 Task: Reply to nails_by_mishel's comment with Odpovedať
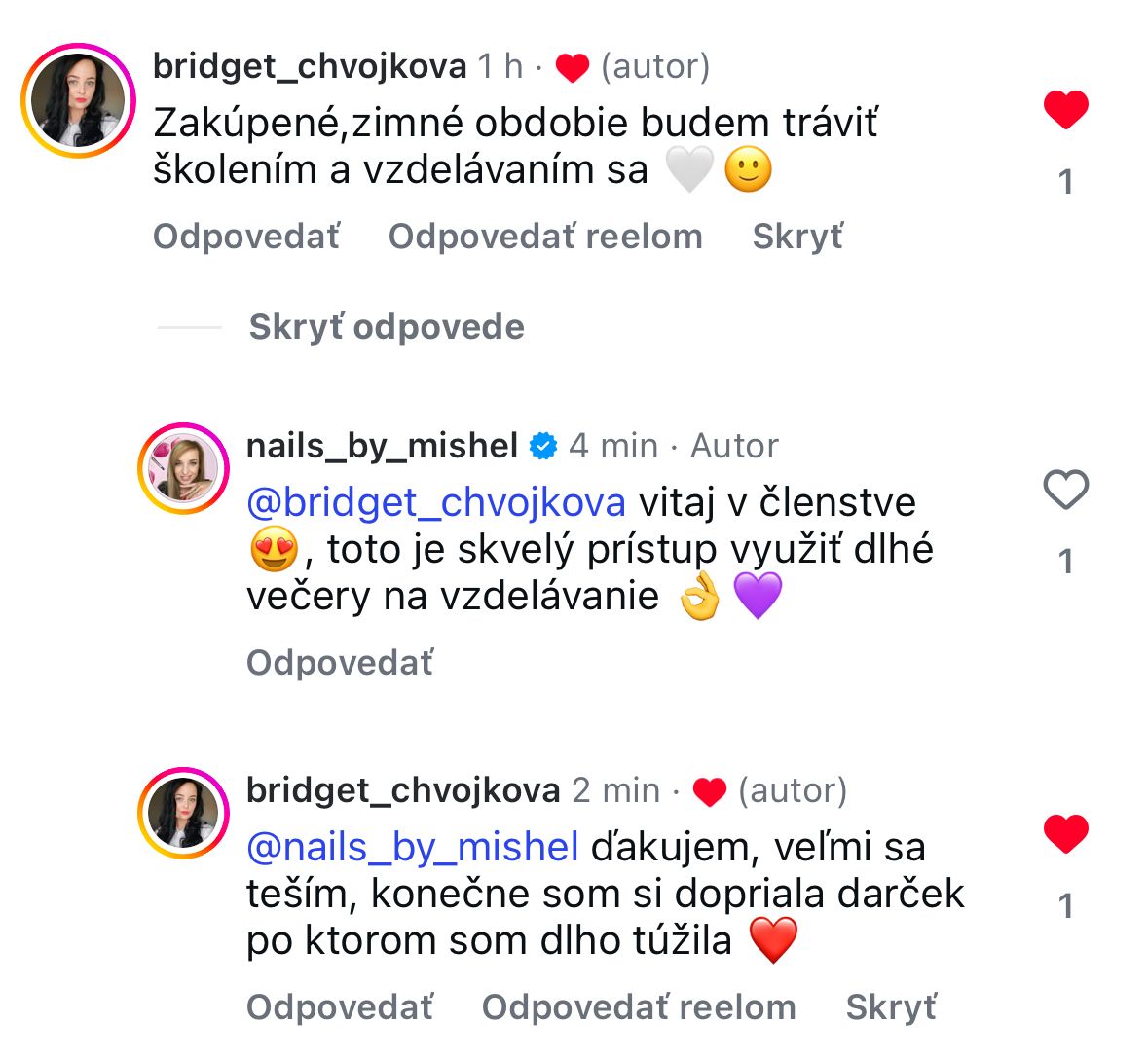(x=340, y=663)
